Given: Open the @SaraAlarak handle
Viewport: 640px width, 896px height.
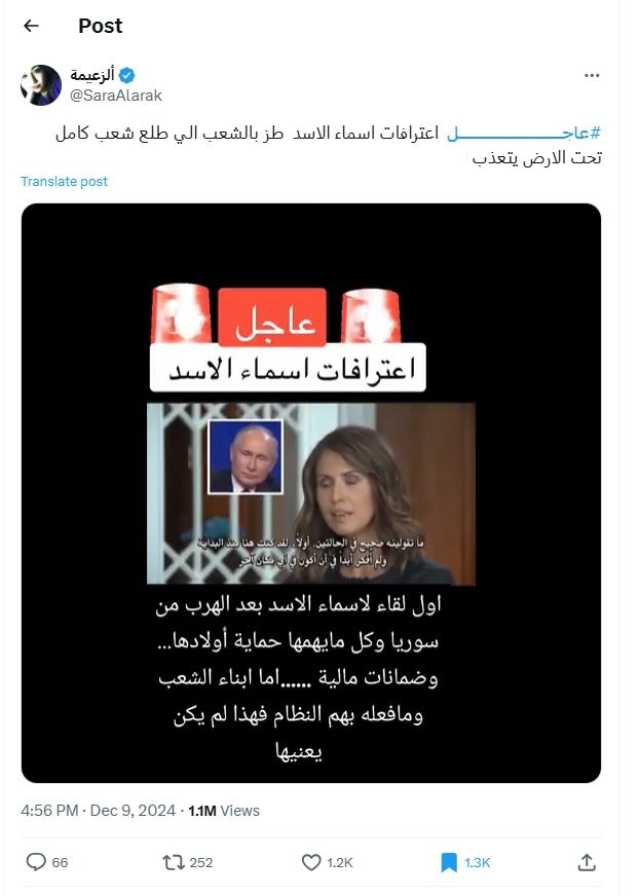Looking at the screenshot, I should coord(115,95).
